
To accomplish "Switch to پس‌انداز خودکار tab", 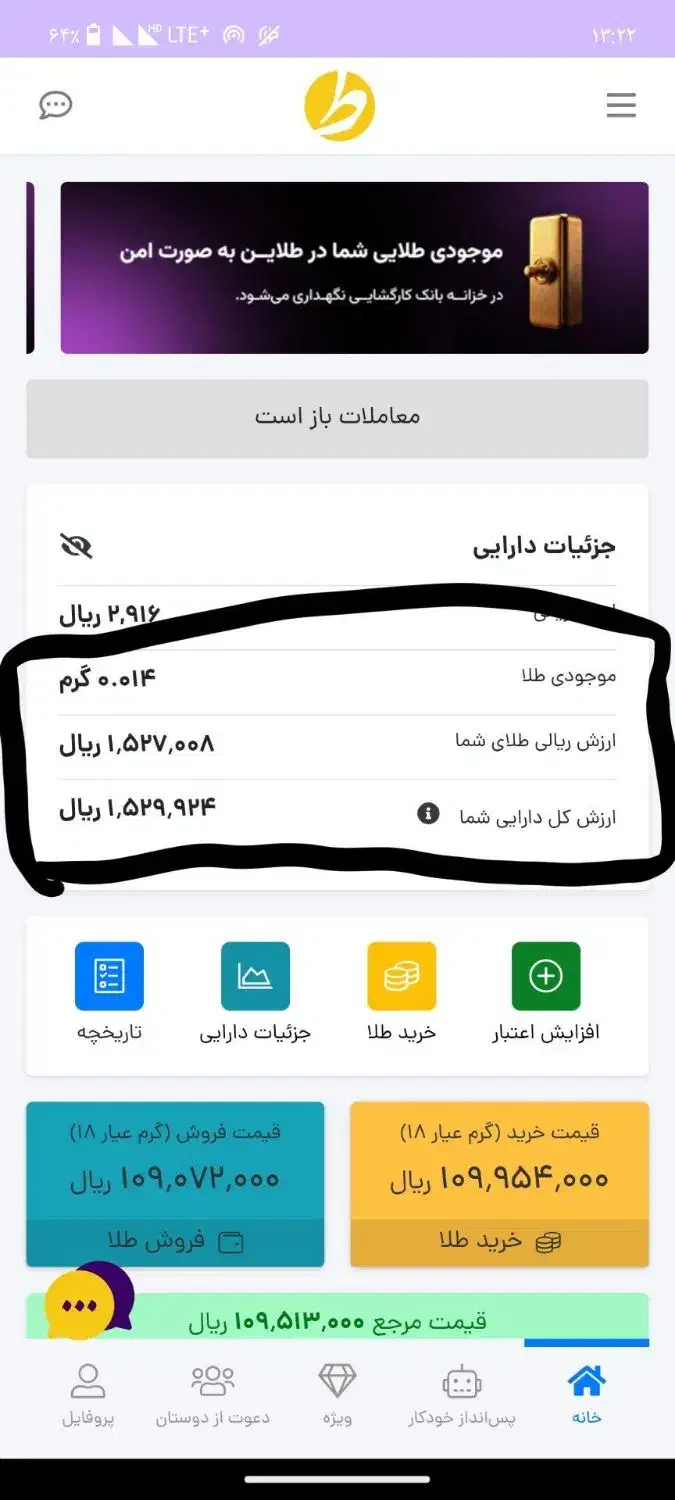I will click(x=462, y=1395).
